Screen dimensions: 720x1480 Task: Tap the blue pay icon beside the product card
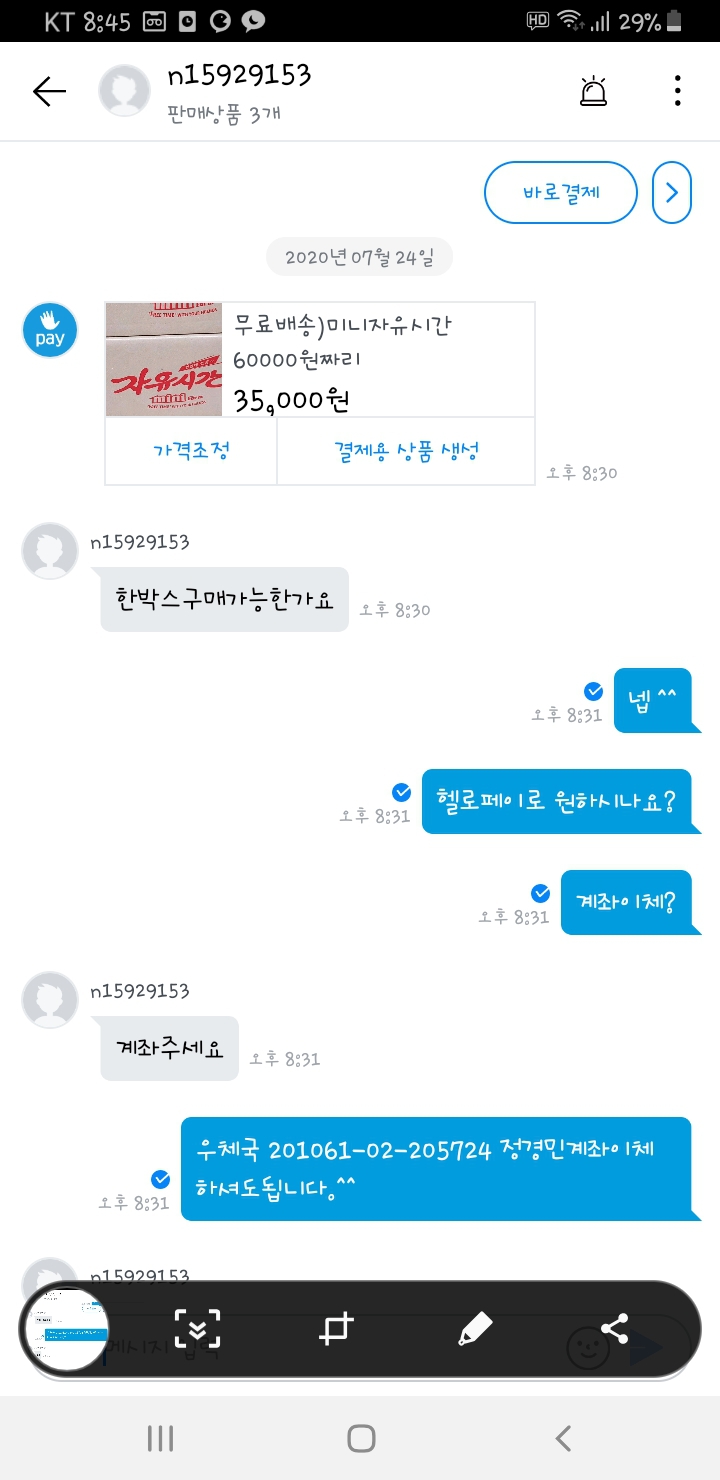49,330
